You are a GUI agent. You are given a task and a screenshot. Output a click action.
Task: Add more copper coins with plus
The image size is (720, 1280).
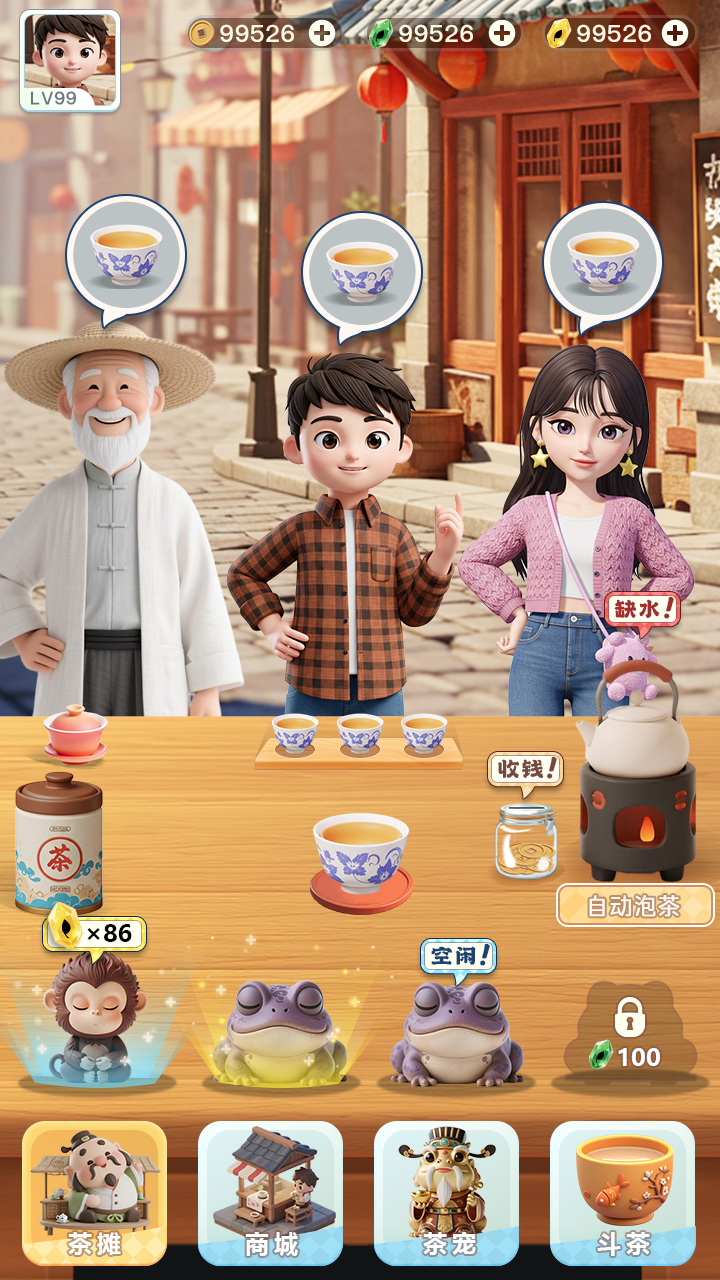tap(322, 34)
